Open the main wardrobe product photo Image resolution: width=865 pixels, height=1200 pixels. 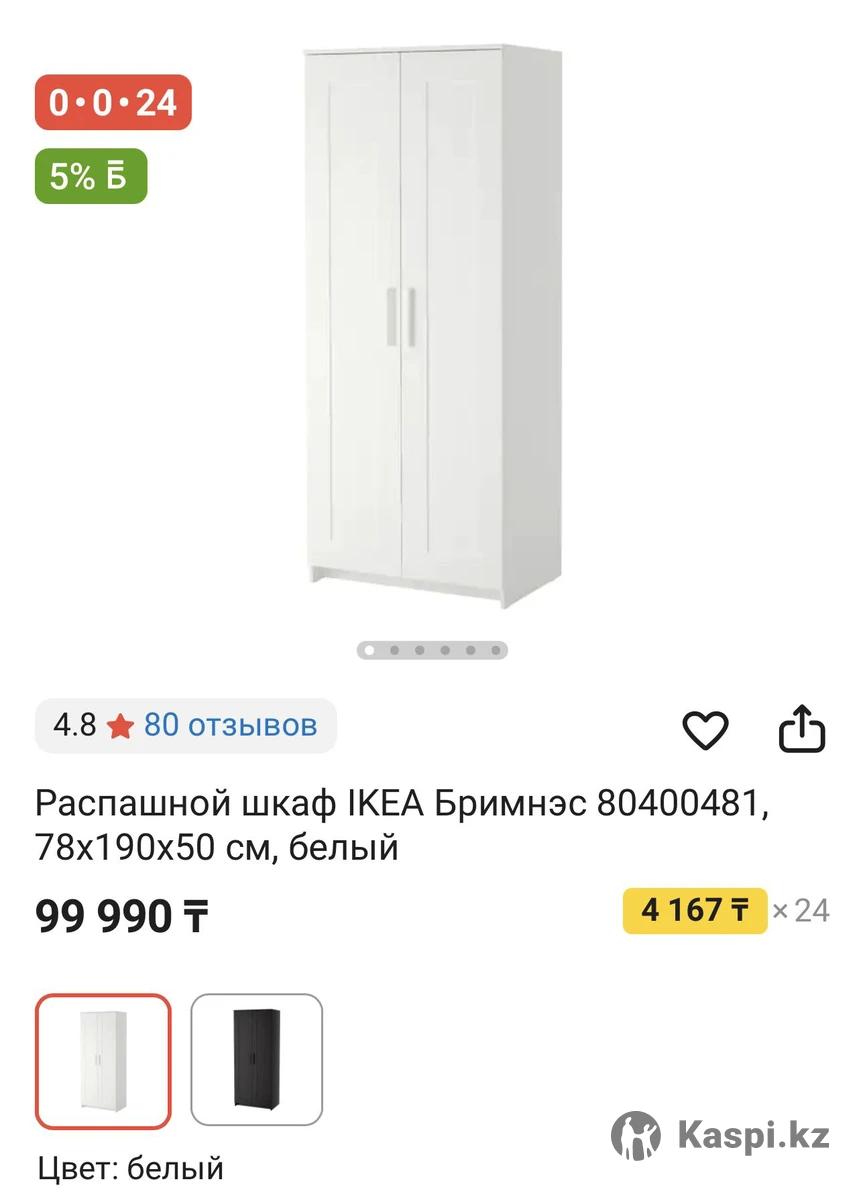(x=432, y=325)
